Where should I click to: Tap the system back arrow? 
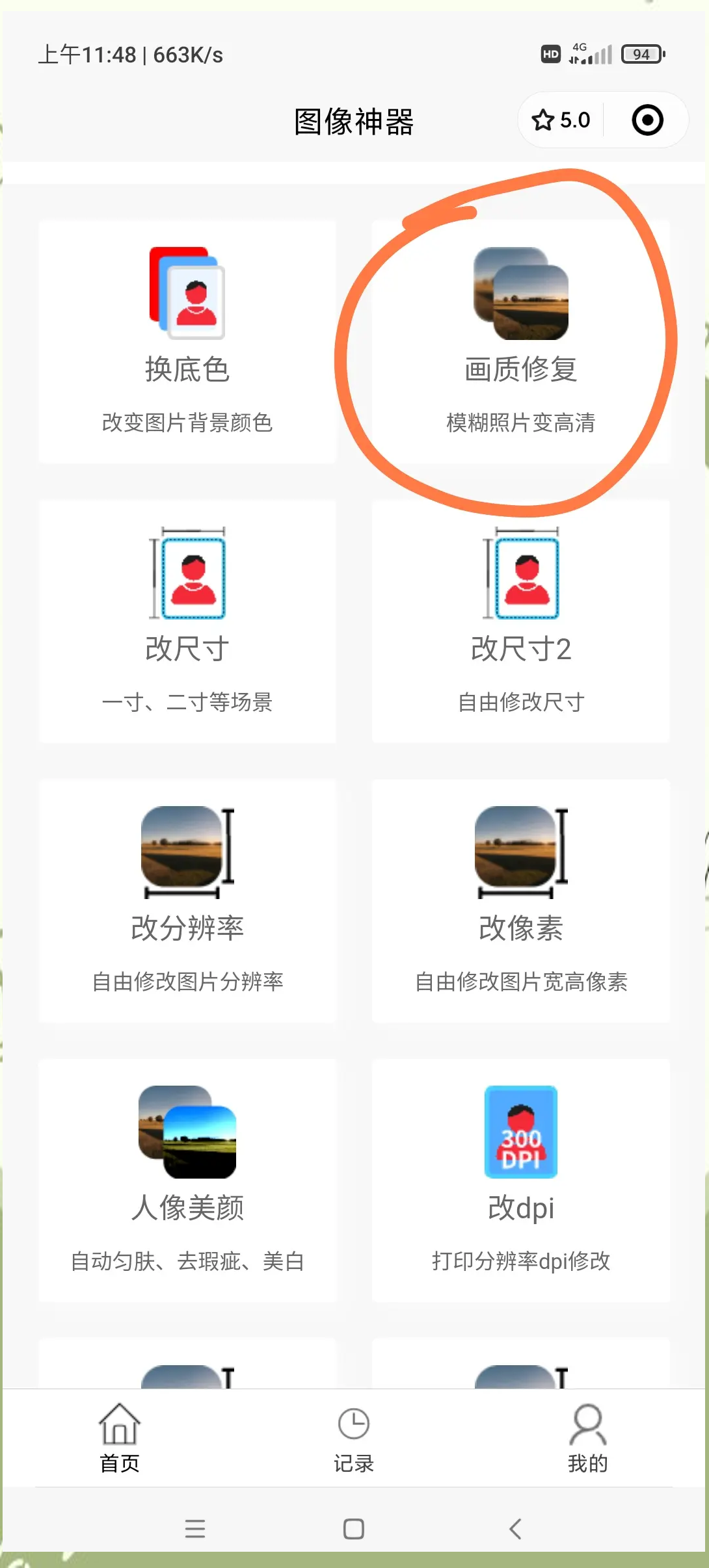[x=515, y=1528]
